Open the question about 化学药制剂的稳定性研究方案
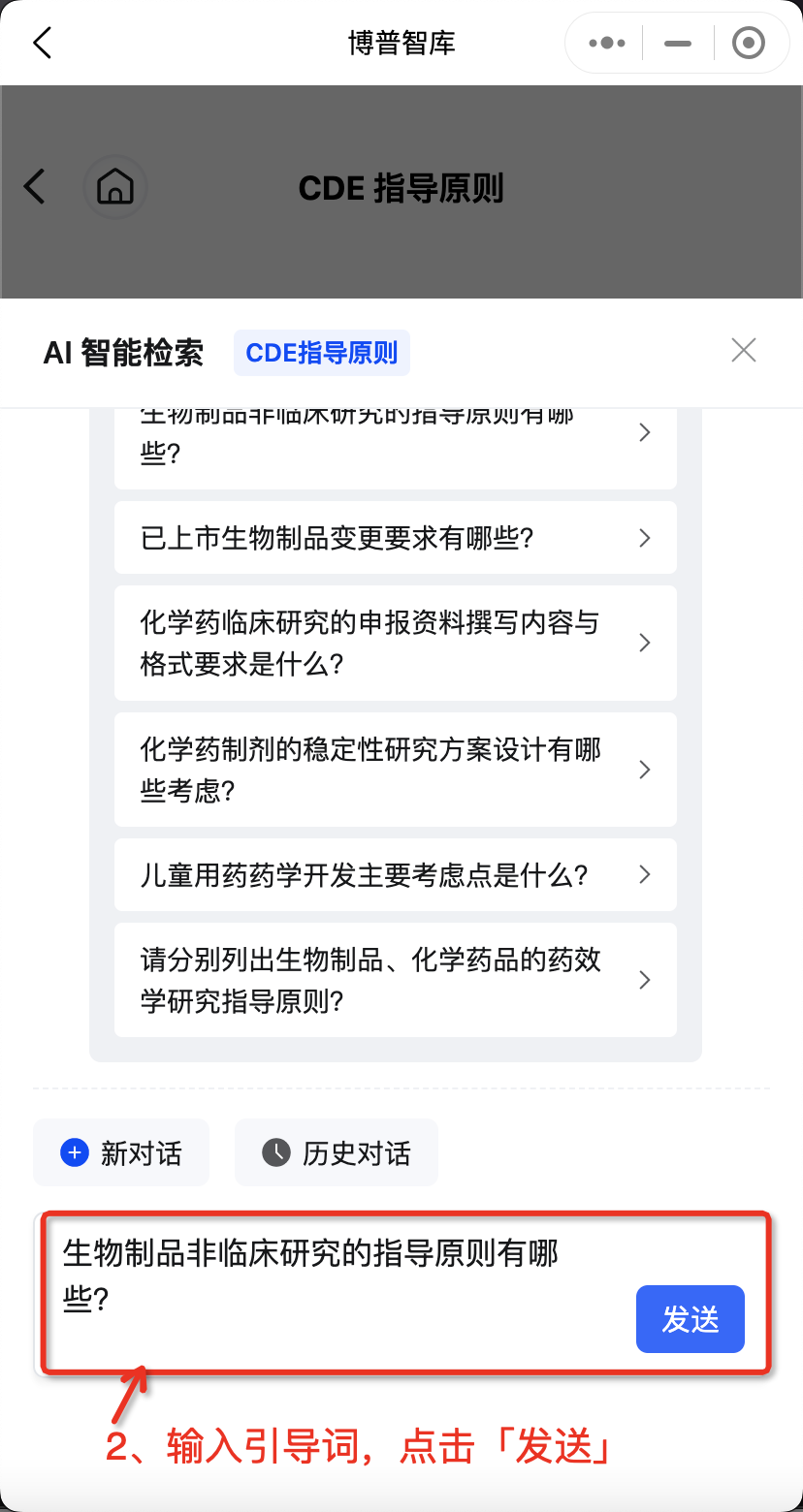This screenshot has height=1512, width=803. pos(395,770)
